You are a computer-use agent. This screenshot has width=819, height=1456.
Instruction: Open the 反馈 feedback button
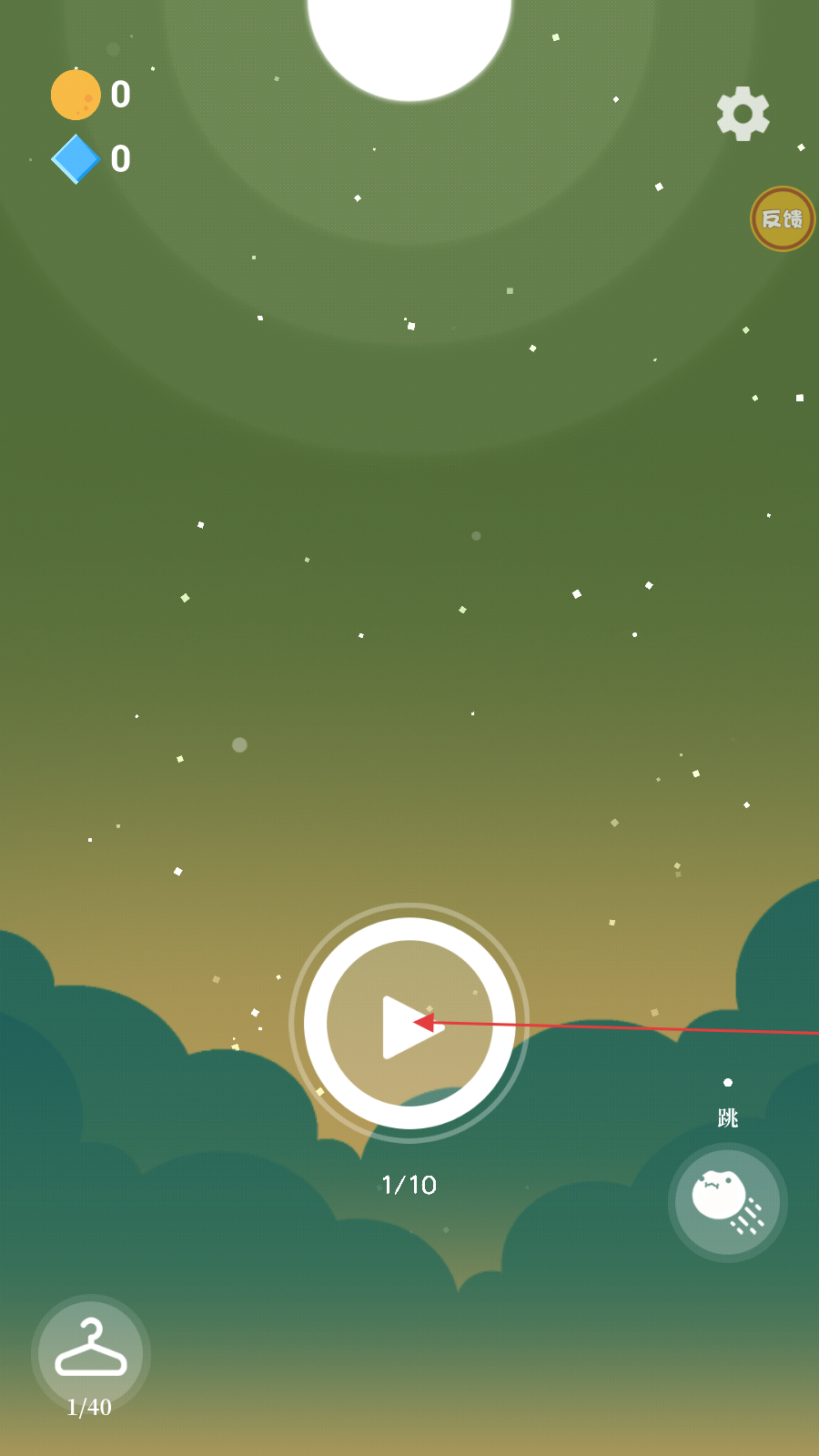point(783,218)
